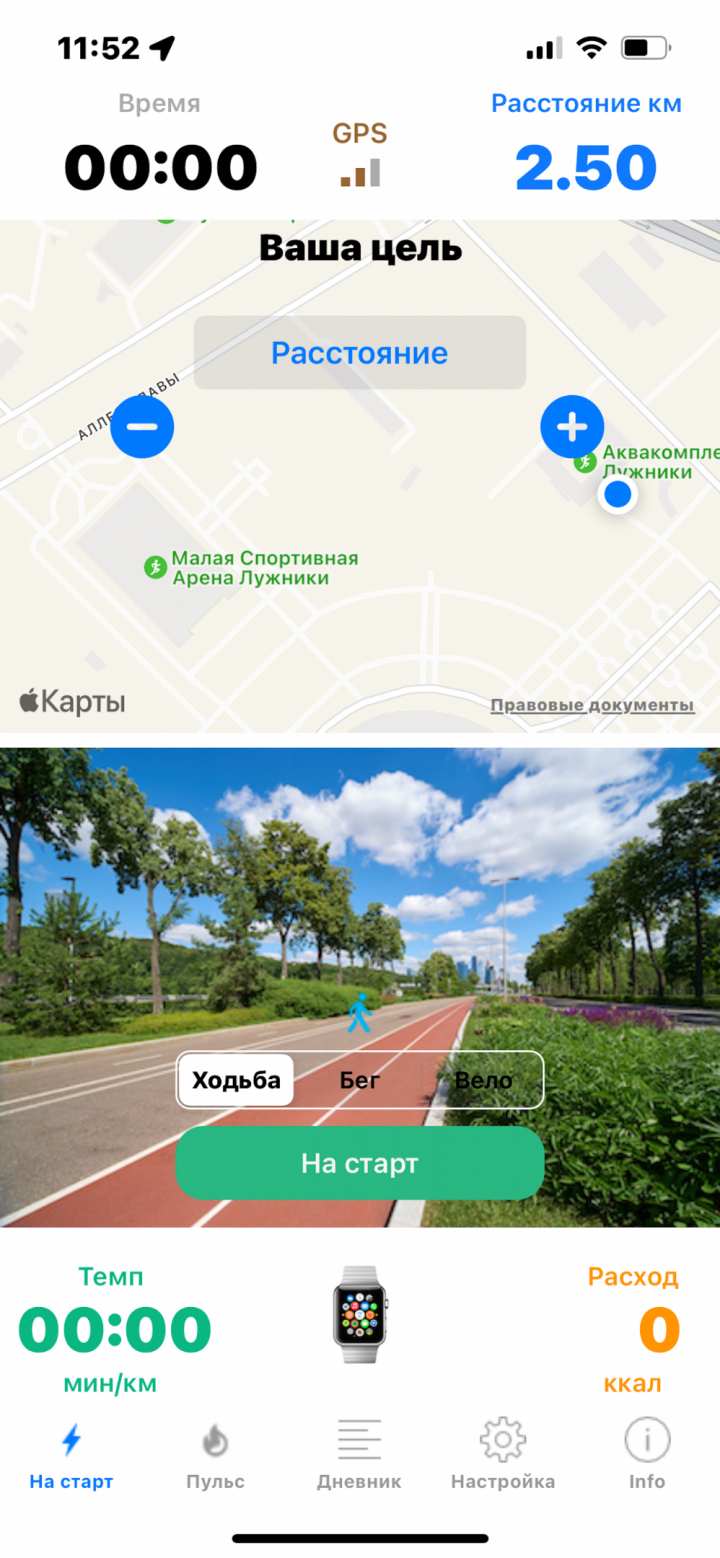Switch activity mode to Бег
Screen dimensions: 720x1558
coord(360,1080)
